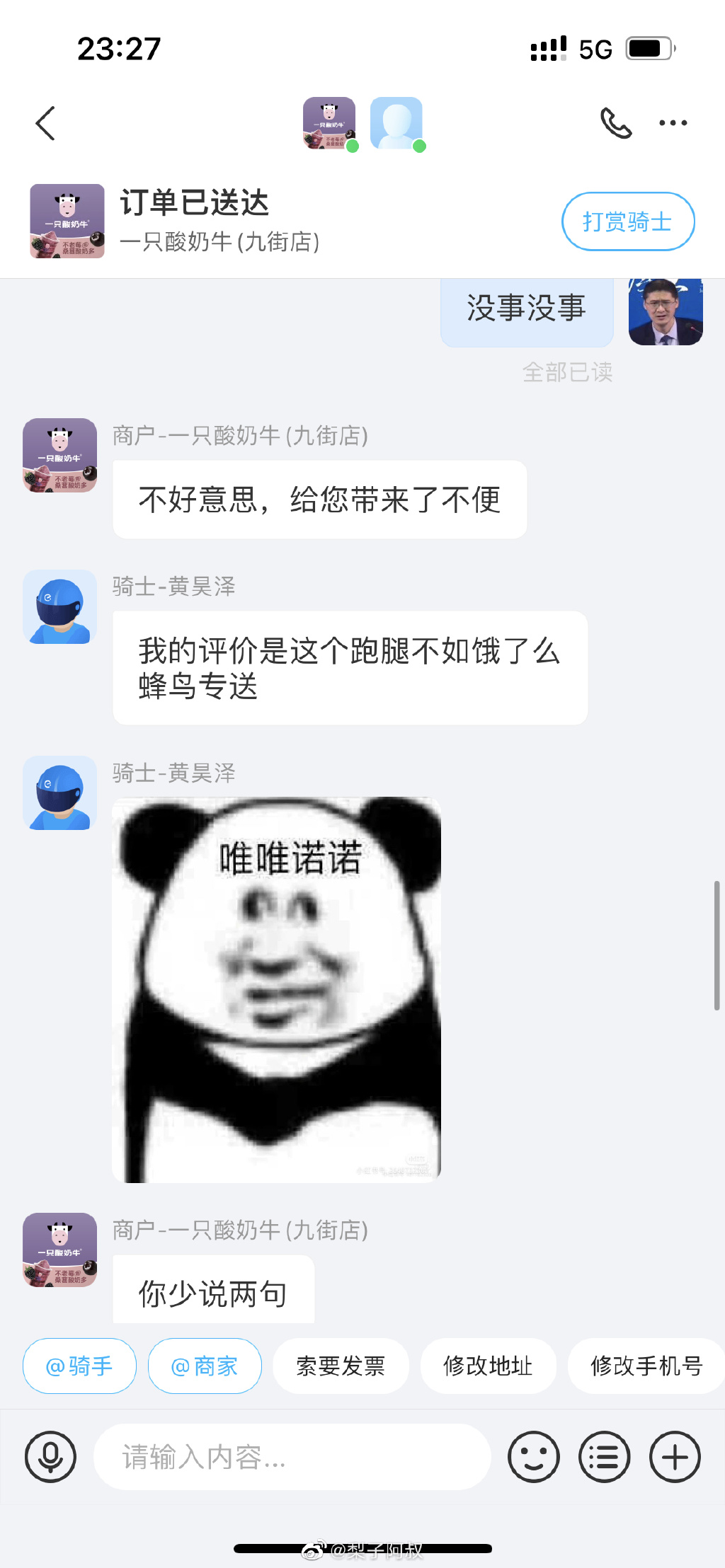Focus the 请输入内容 message field

pyautogui.click(x=292, y=1457)
